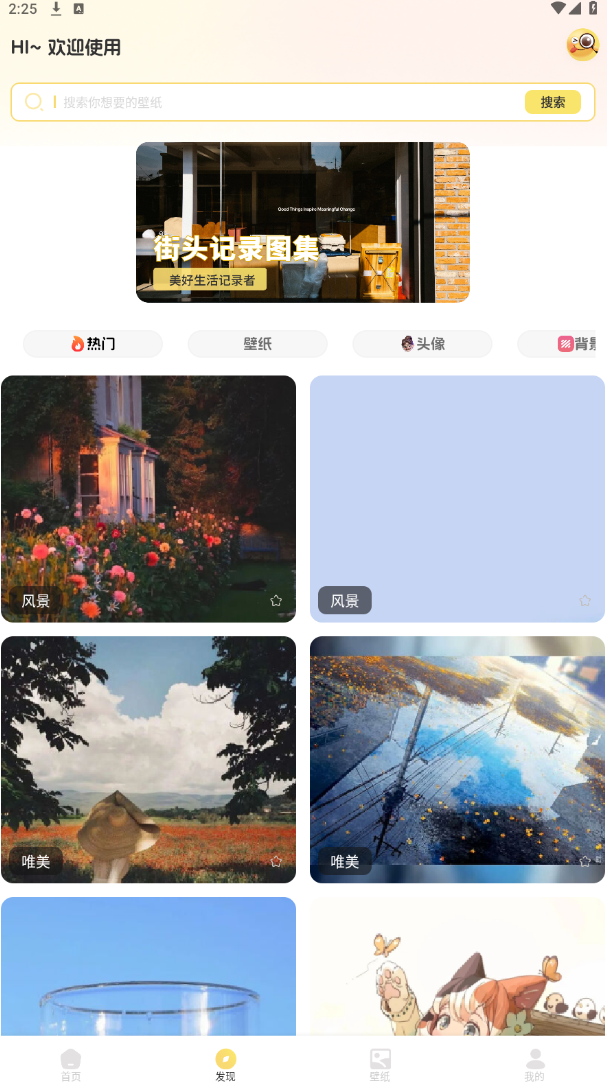Select the 壁纸 category chip
This screenshot has height=1089, width=607.
coord(258,343)
